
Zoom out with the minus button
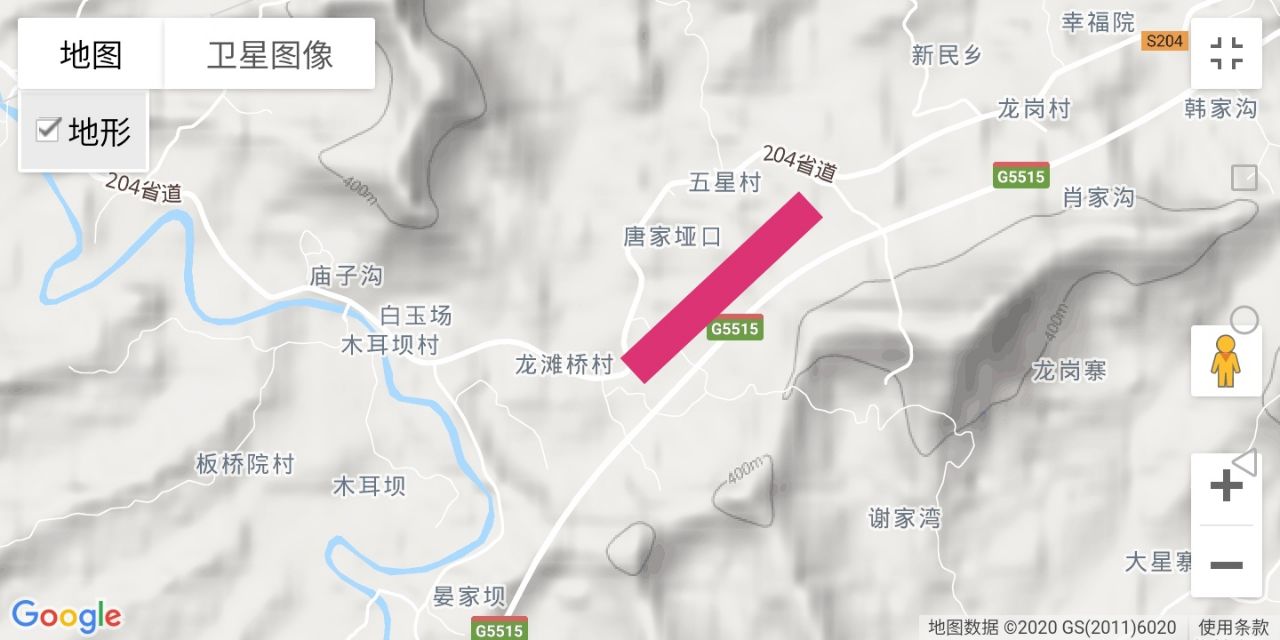[x=1226, y=565]
